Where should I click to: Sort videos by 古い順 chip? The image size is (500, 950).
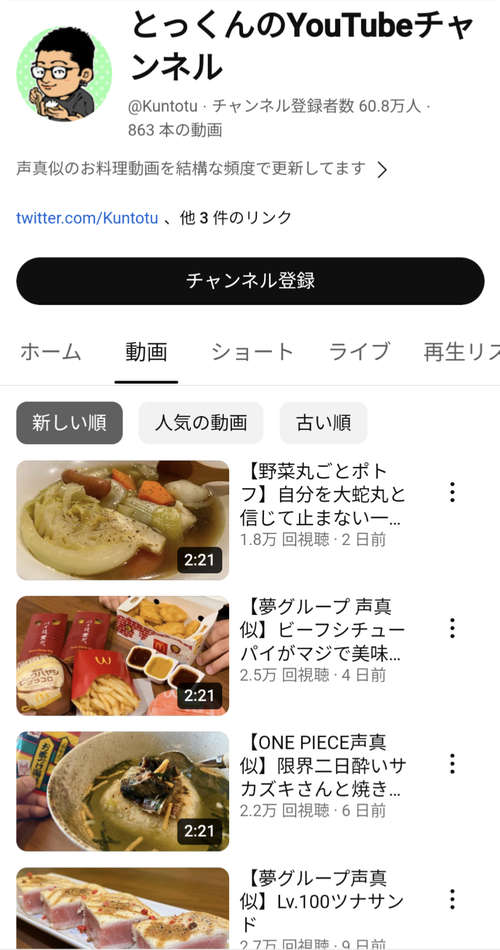(323, 423)
